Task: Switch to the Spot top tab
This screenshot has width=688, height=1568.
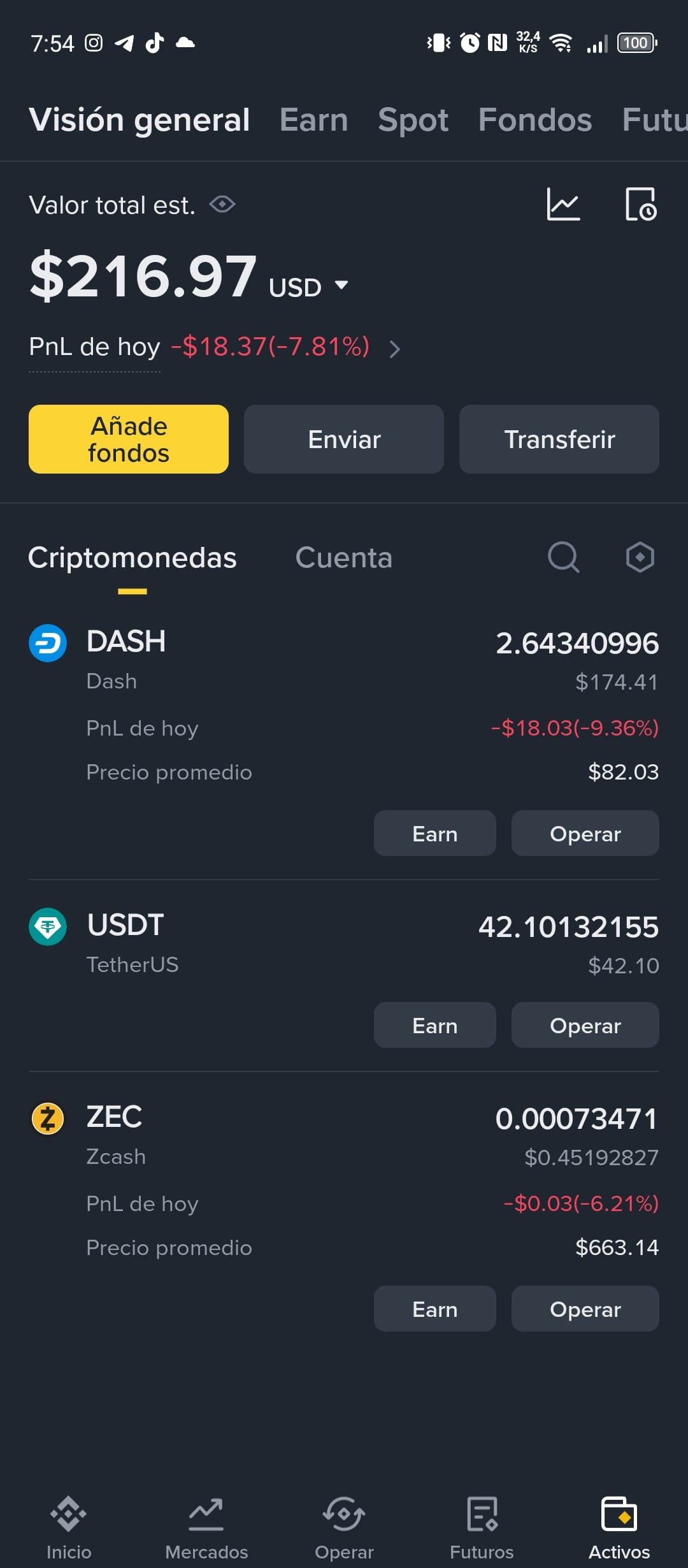Action: click(x=413, y=120)
